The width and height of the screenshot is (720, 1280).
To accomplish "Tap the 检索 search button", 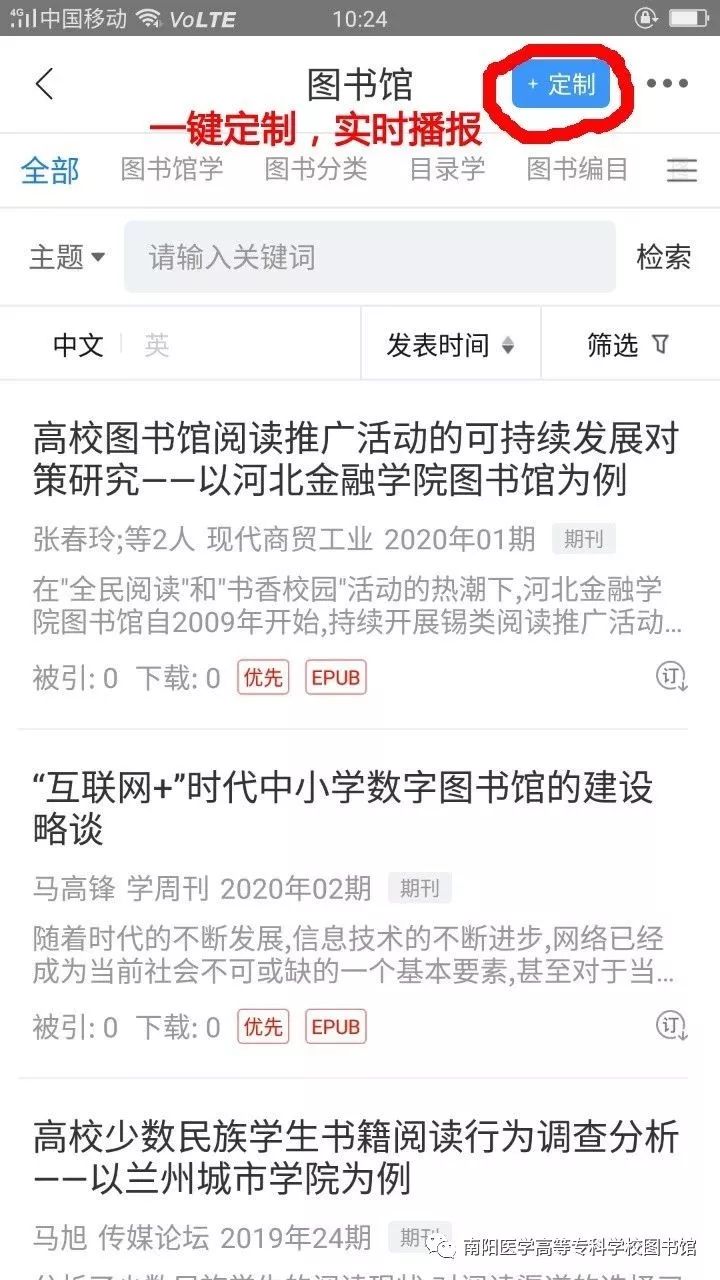I will 663,257.
